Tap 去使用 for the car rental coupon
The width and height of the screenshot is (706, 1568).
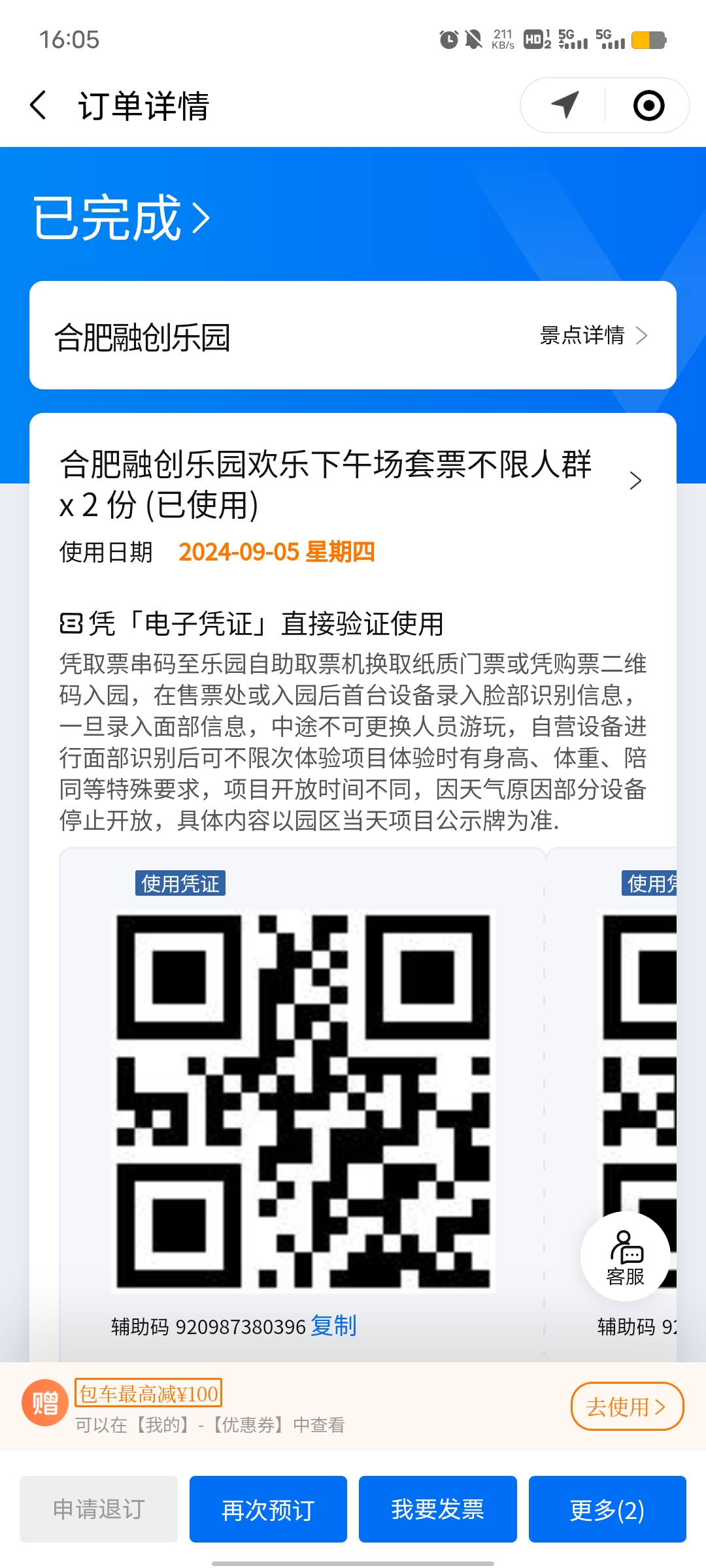[627, 1406]
